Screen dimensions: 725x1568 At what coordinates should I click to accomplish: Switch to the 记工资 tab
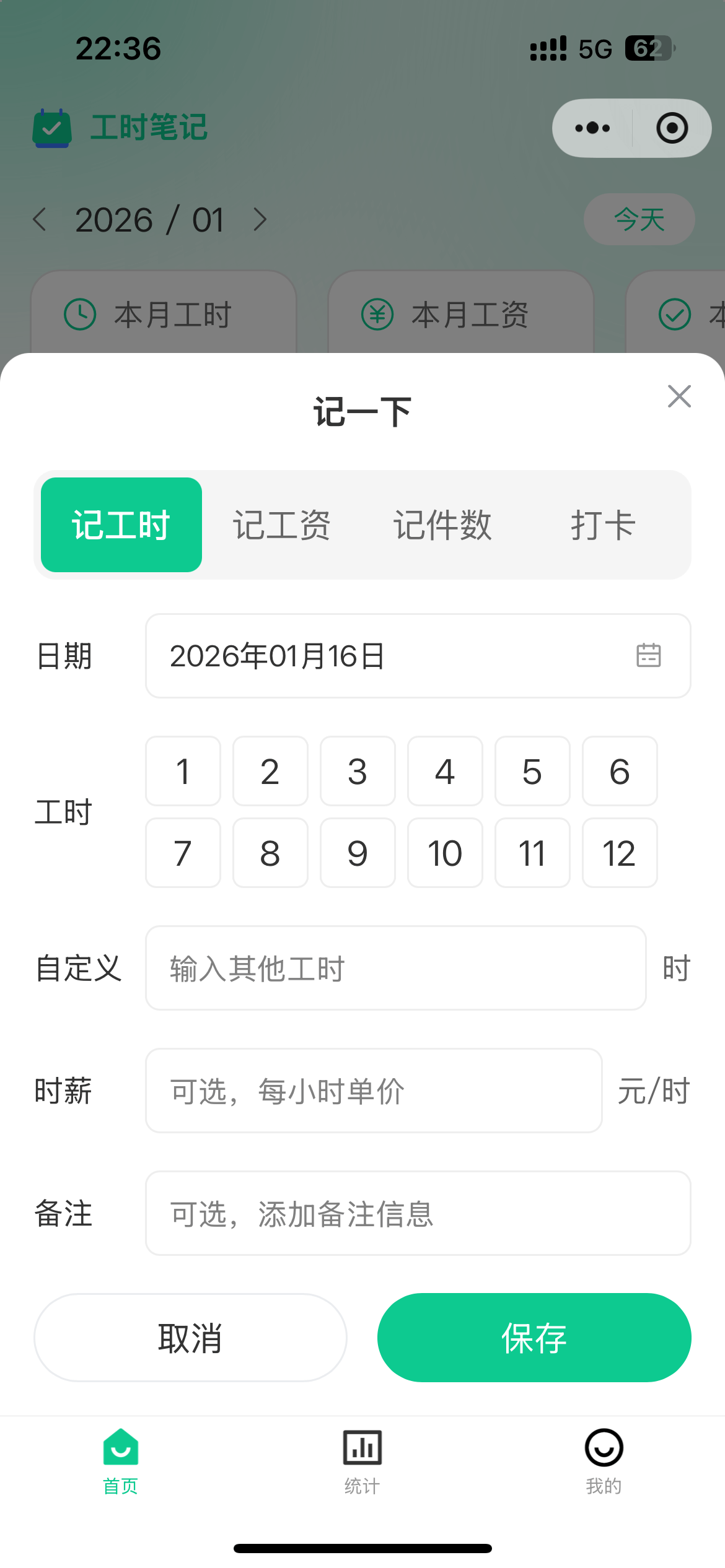(283, 525)
